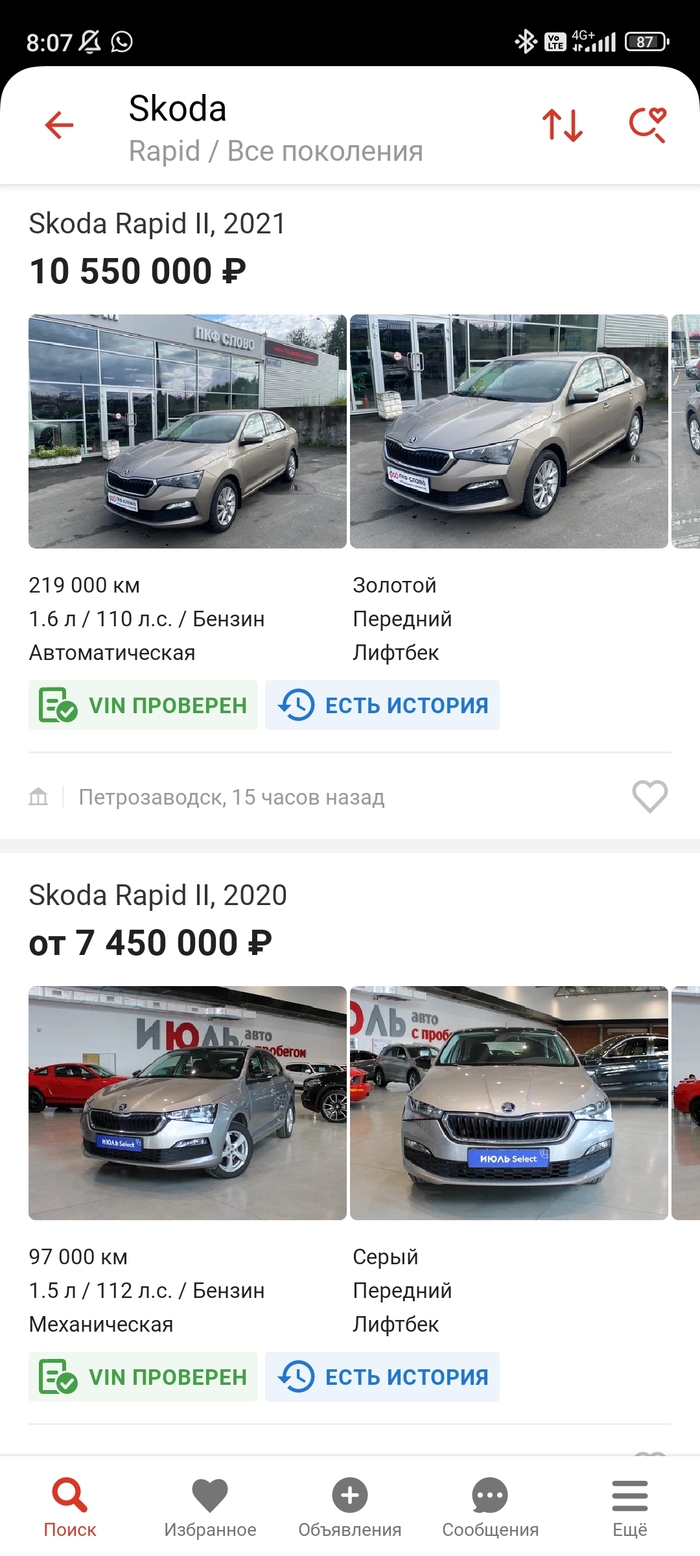Viewport: 700px width, 1556px height.
Task: Open the sort order options
Action: coord(562,125)
